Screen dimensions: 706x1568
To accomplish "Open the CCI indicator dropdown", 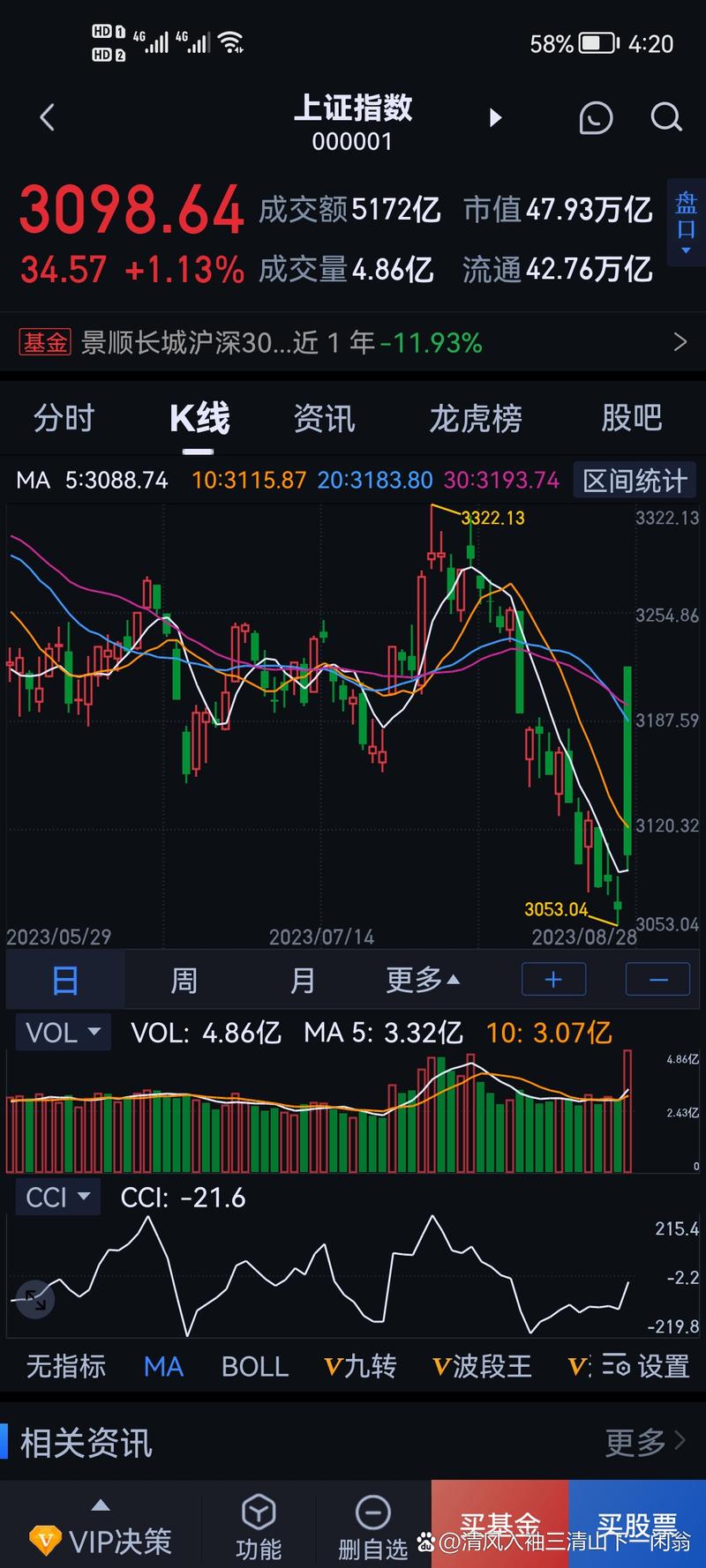I will pyautogui.click(x=56, y=1197).
